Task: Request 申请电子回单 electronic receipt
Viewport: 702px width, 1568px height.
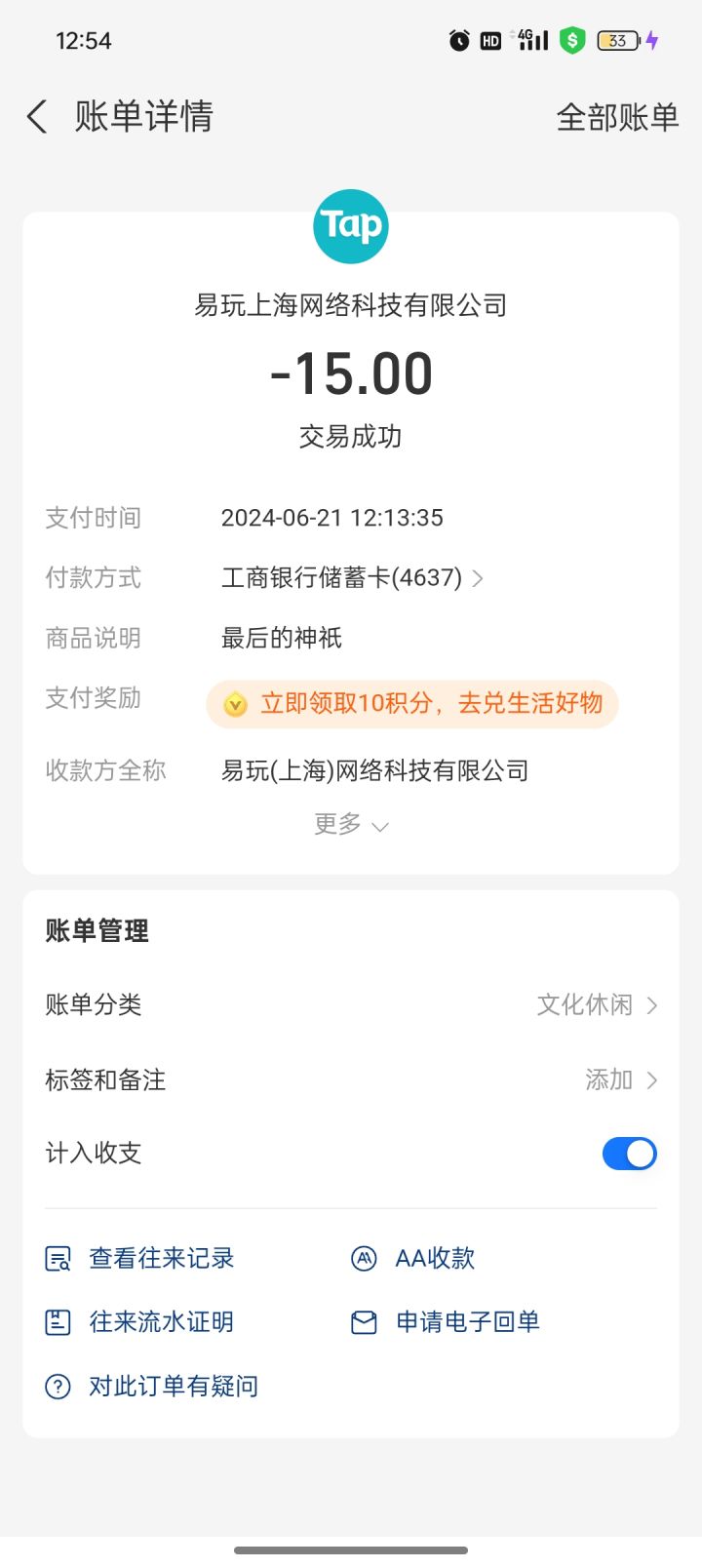Action: click(445, 1322)
